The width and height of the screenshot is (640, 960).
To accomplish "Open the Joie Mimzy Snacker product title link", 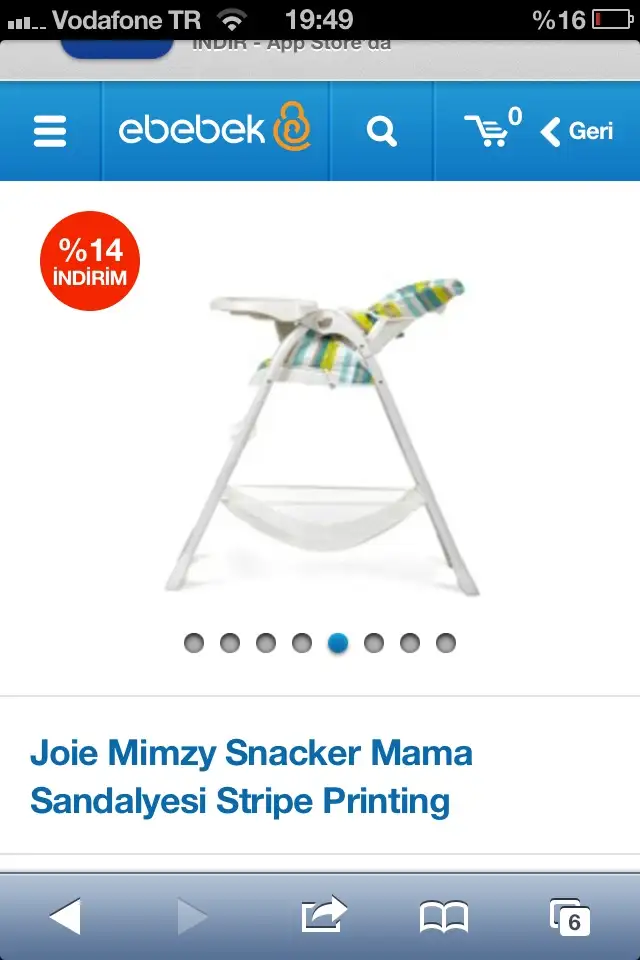I will tap(251, 776).
